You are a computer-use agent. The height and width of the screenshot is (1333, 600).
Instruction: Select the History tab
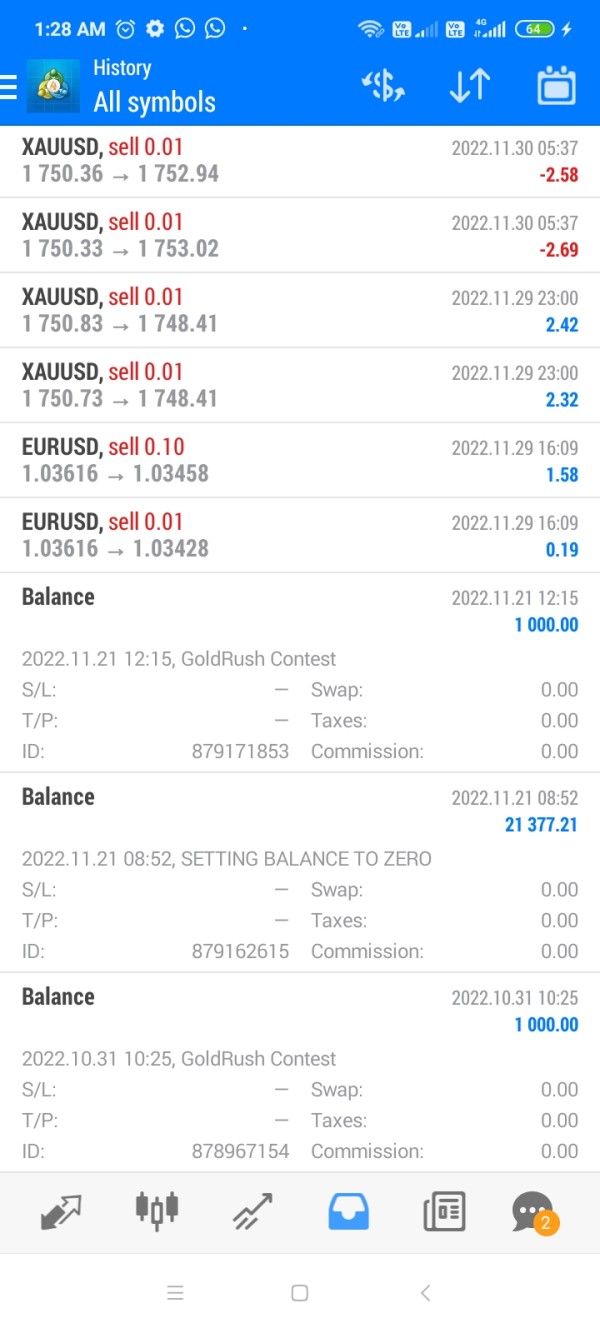348,1212
